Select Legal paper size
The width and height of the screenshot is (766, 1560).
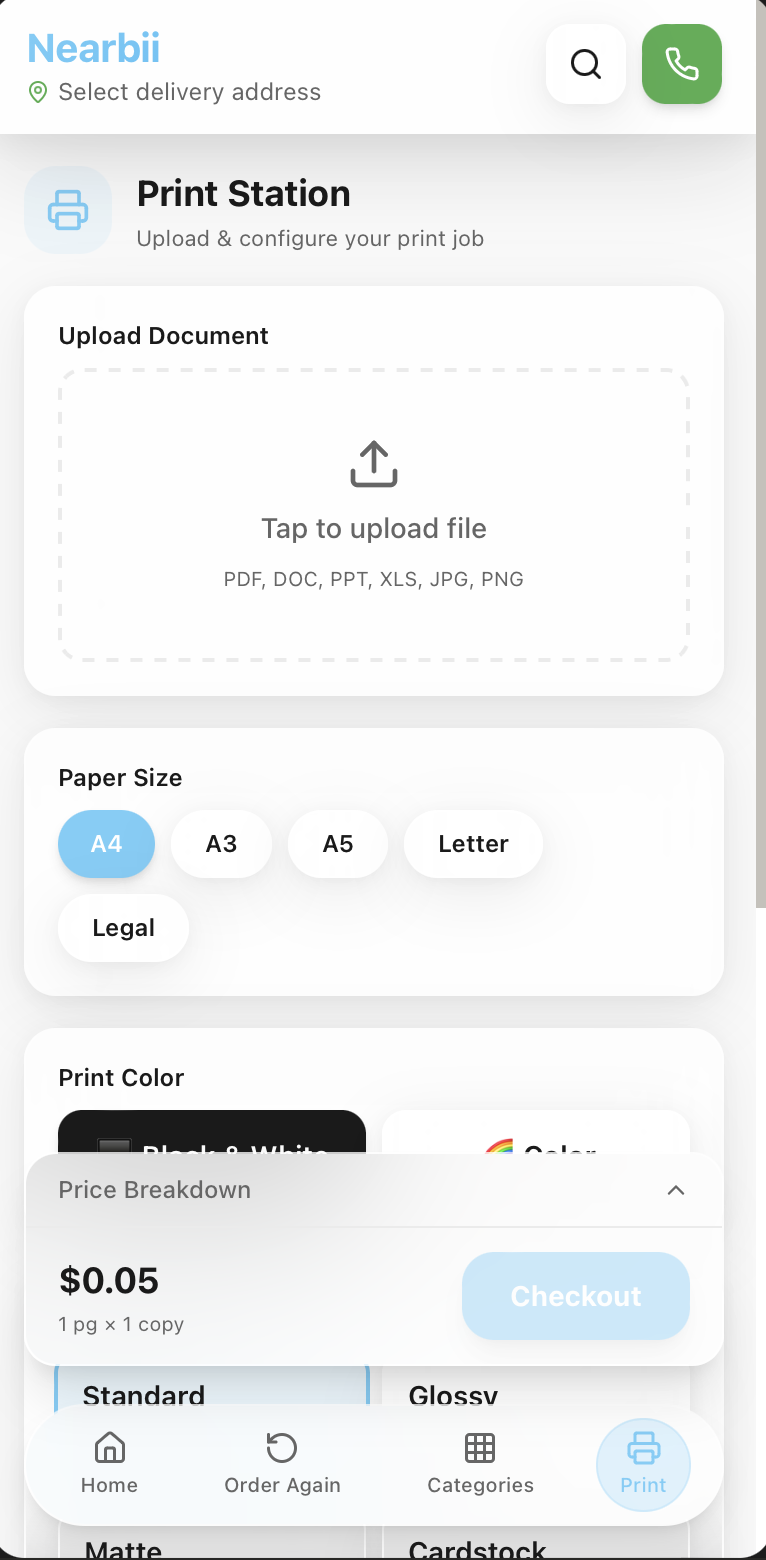[122, 928]
